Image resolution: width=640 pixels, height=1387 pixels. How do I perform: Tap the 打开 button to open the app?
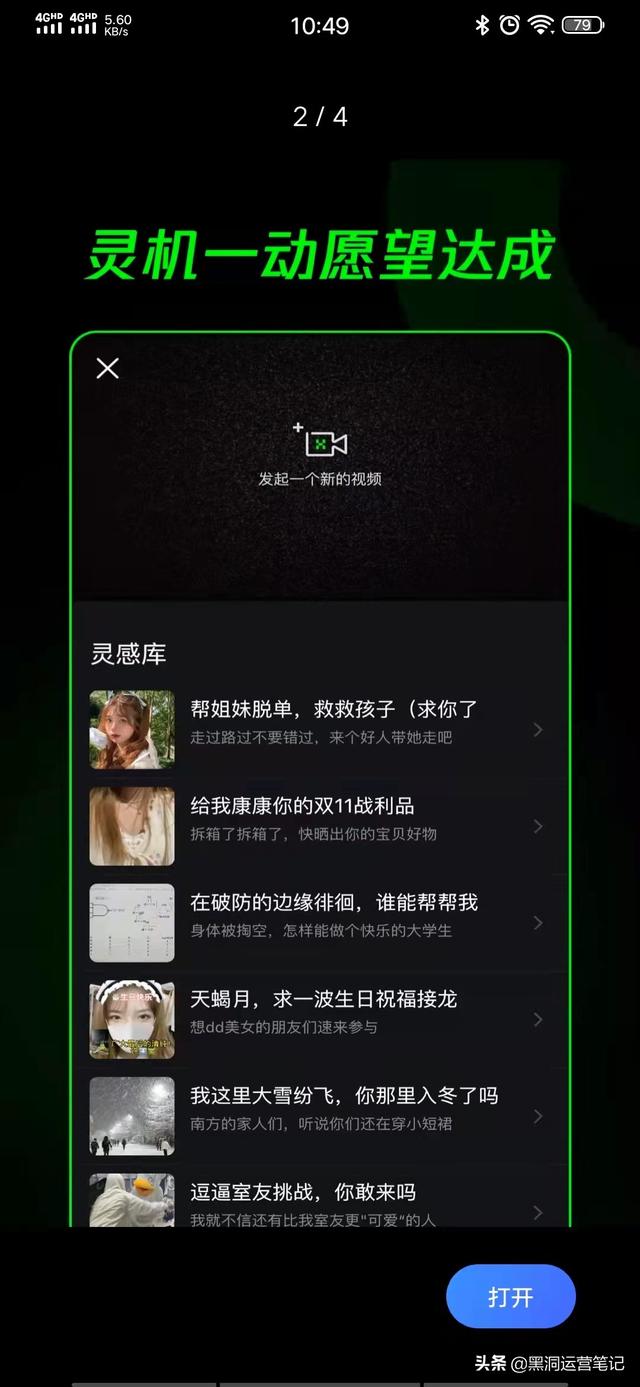pos(510,1297)
